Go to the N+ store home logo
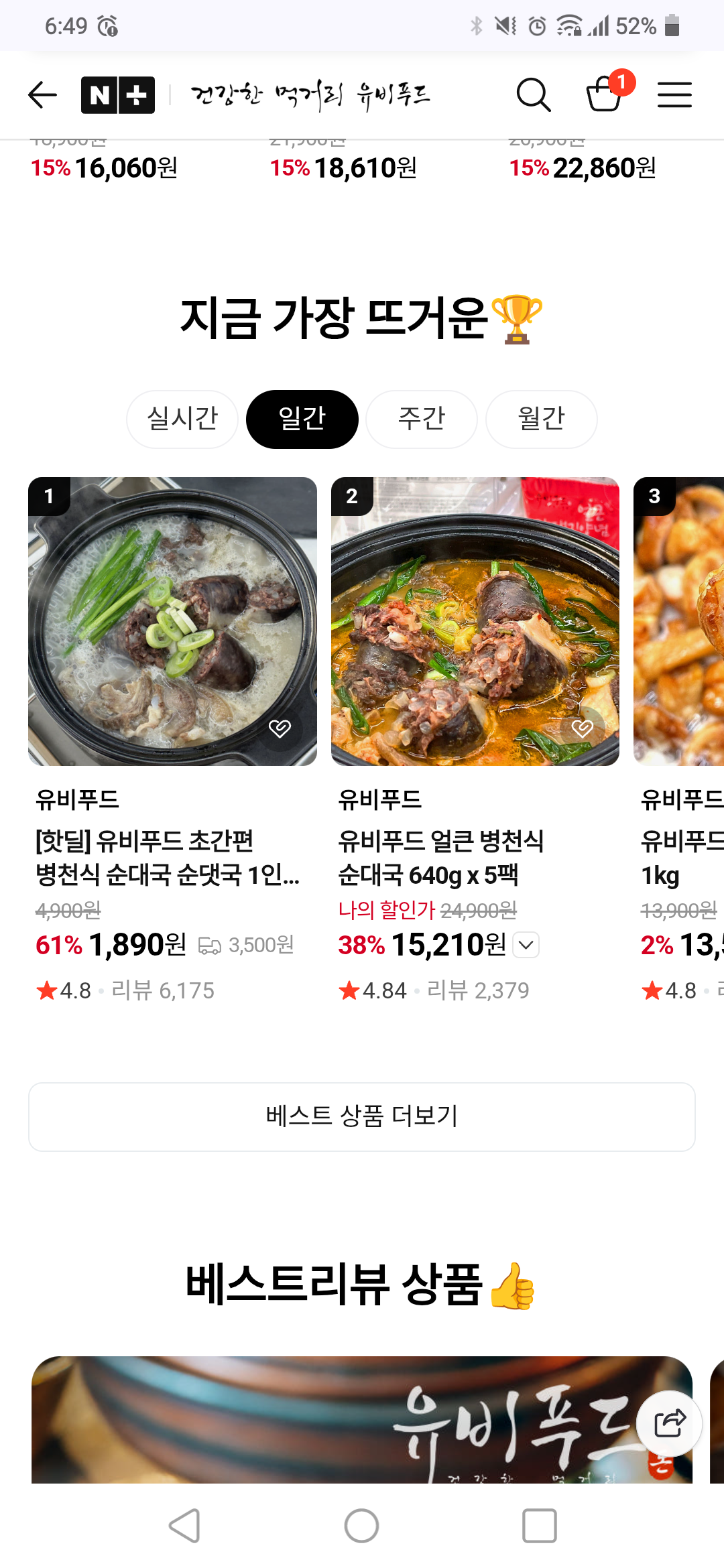 118,95
